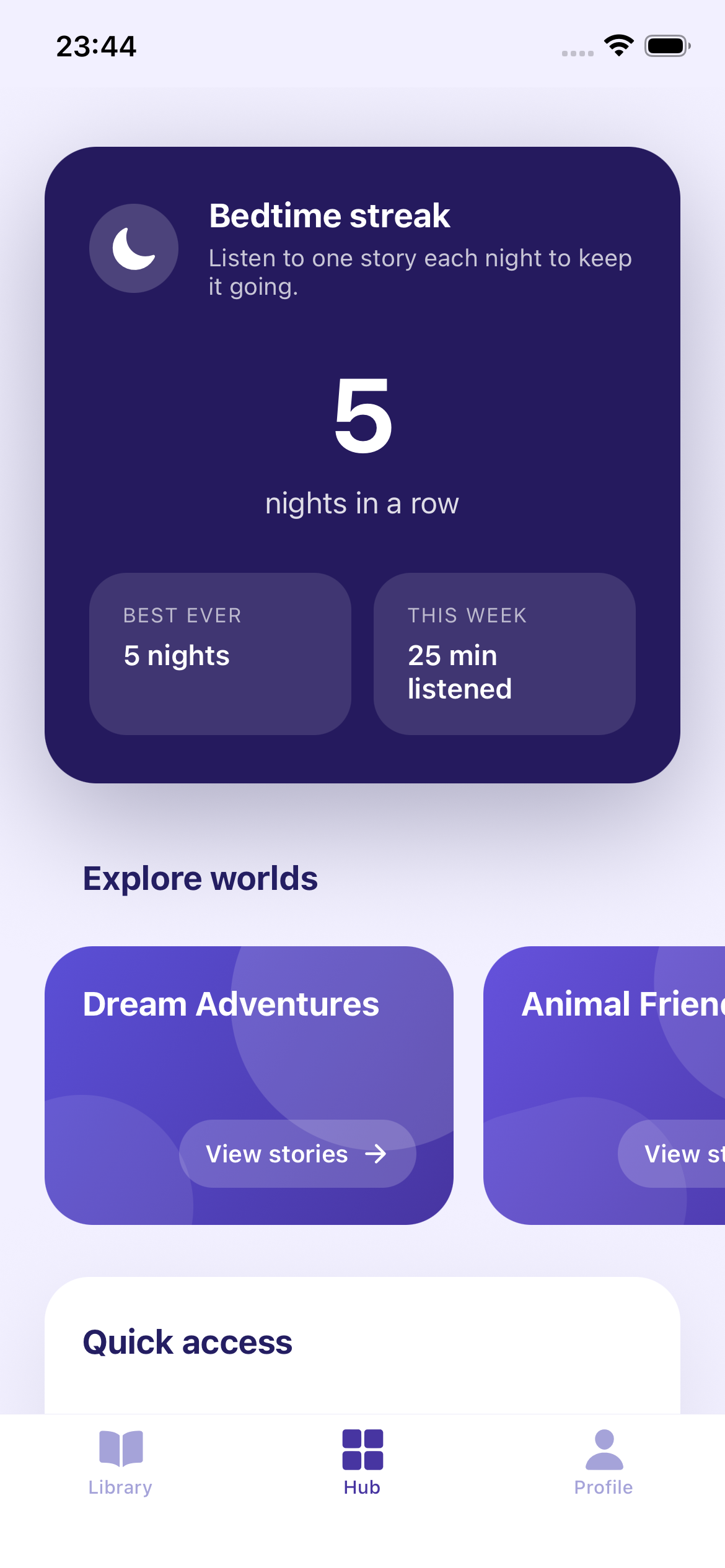
Task: Tap the Explore worlds heading
Action: pos(200,878)
